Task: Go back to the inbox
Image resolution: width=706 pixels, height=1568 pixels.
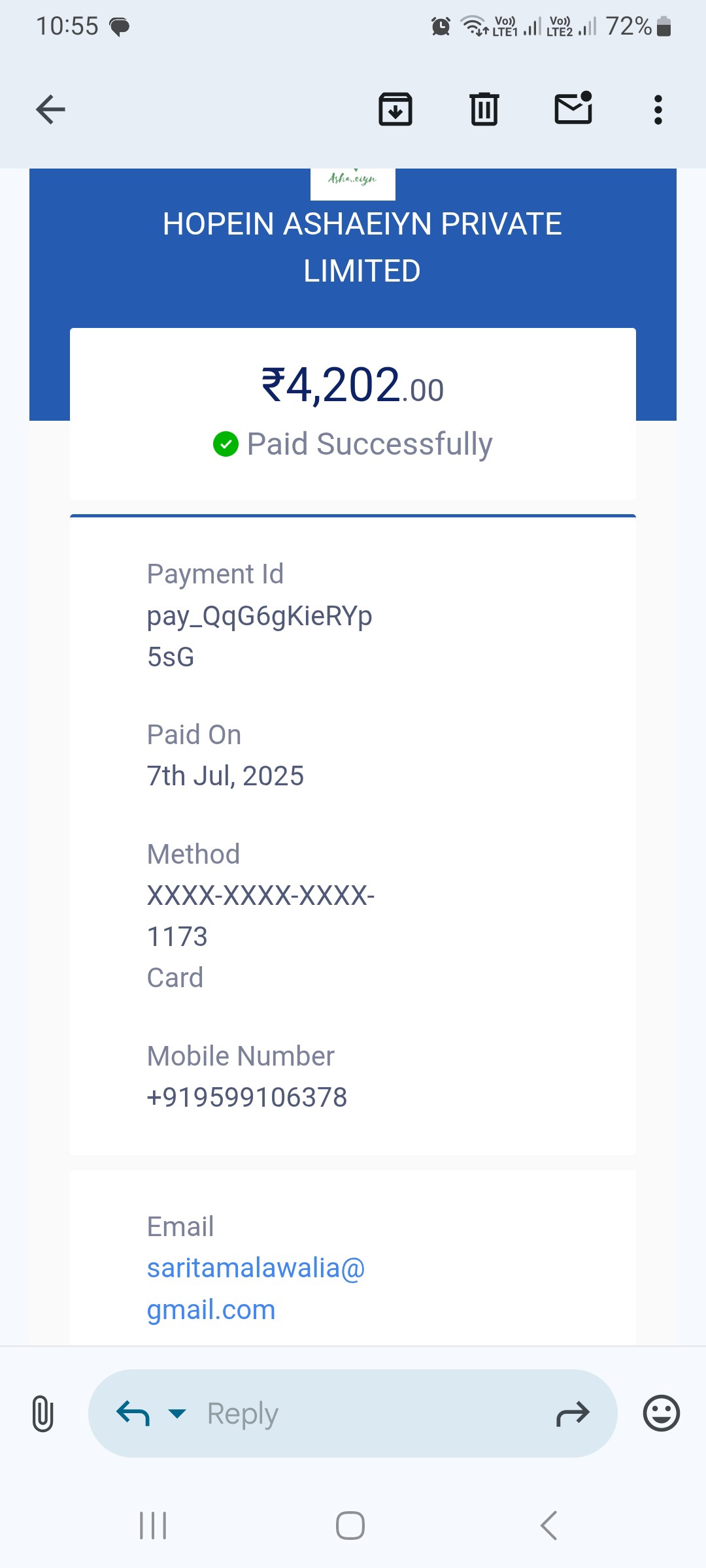Action: click(x=50, y=109)
